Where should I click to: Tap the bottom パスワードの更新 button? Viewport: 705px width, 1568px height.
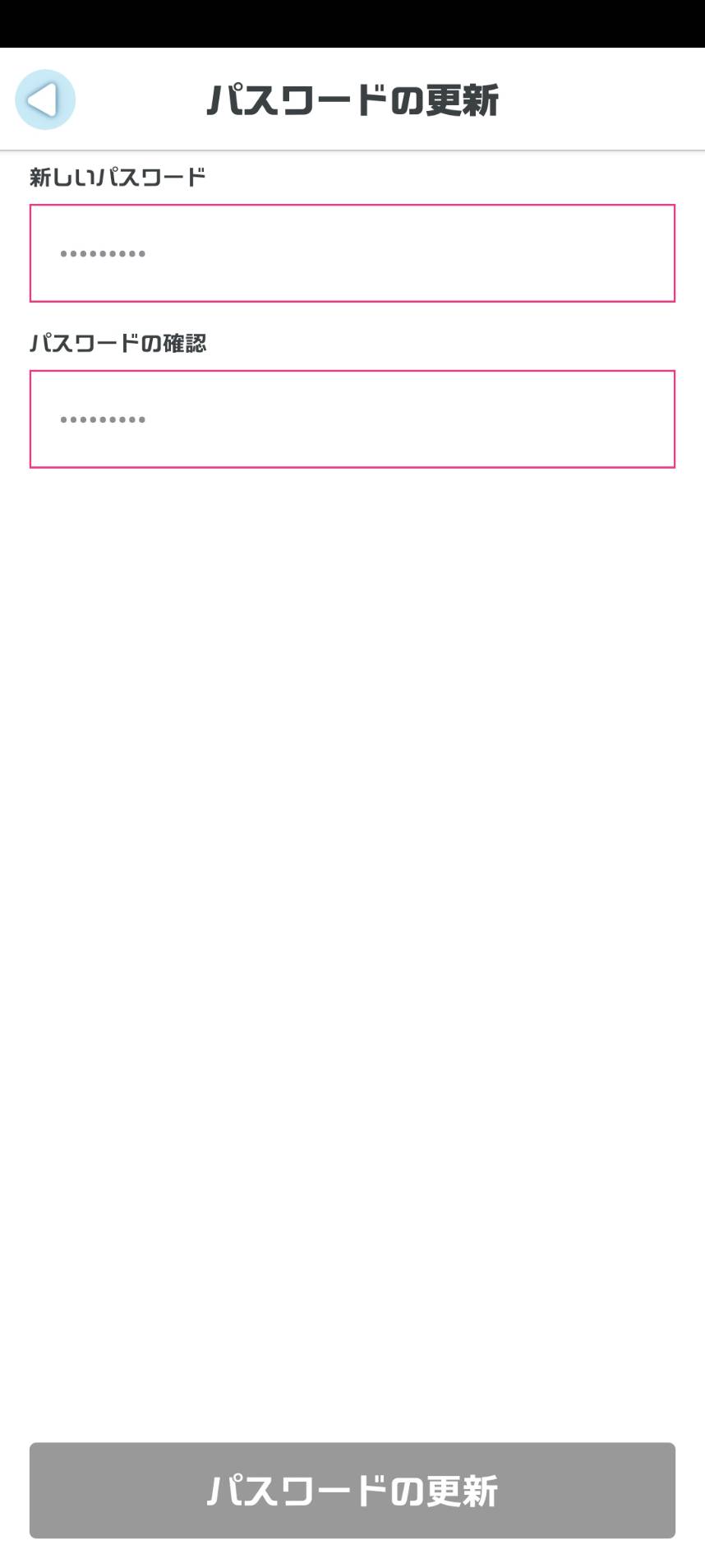tap(352, 1490)
